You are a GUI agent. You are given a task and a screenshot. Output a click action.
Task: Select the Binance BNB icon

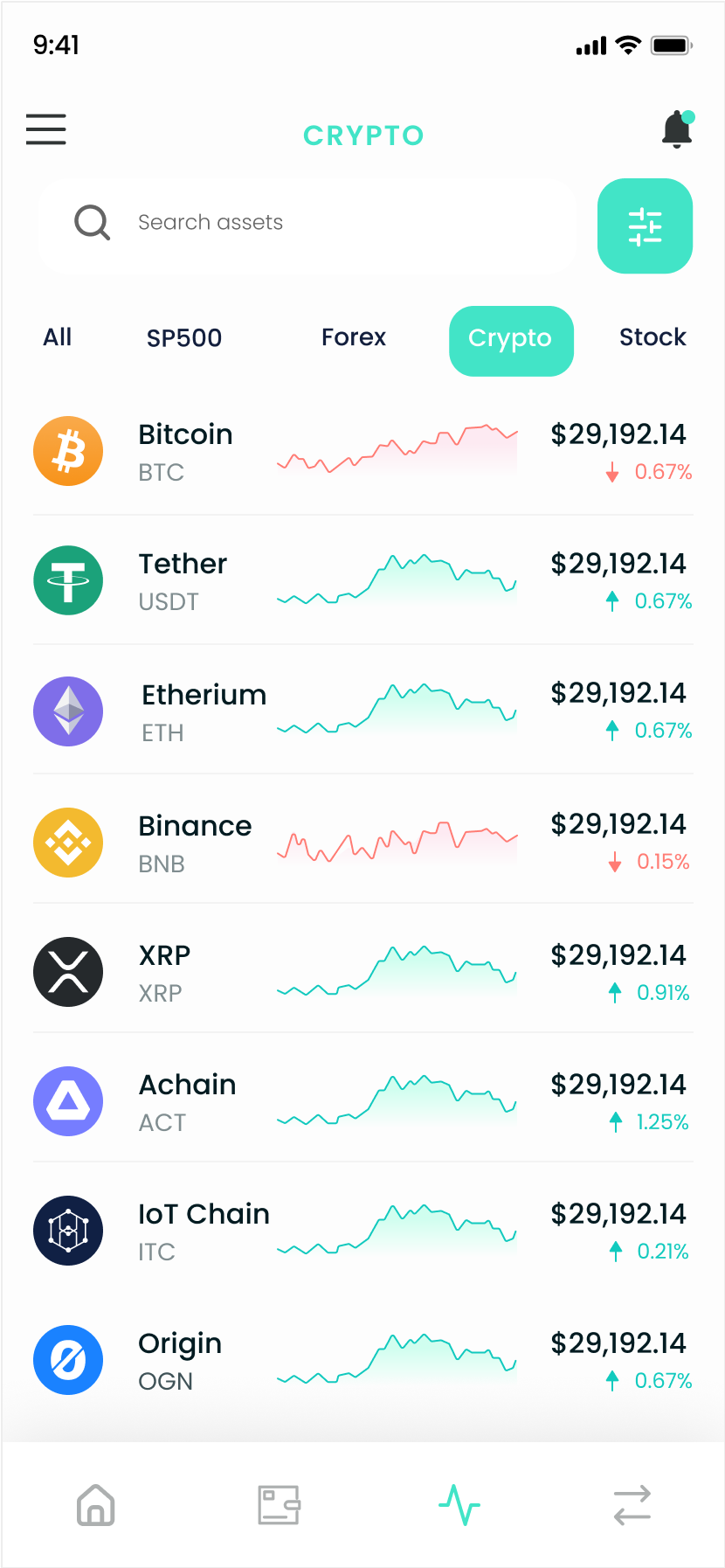67,843
